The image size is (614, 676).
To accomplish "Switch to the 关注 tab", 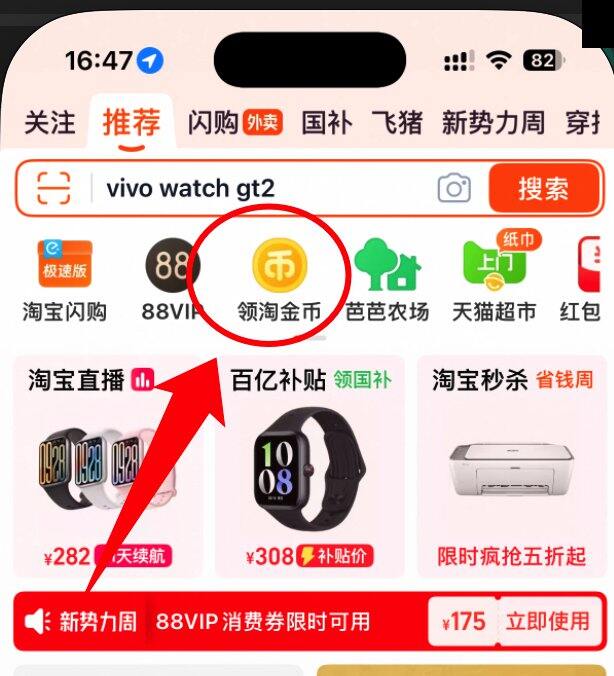I will click(50, 123).
